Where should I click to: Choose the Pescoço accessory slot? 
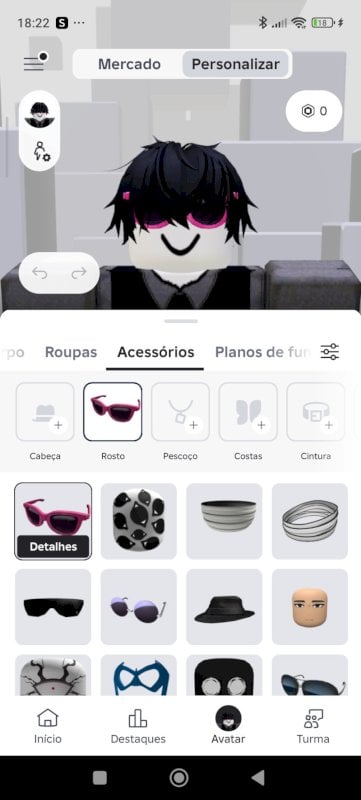pyautogui.click(x=180, y=412)
